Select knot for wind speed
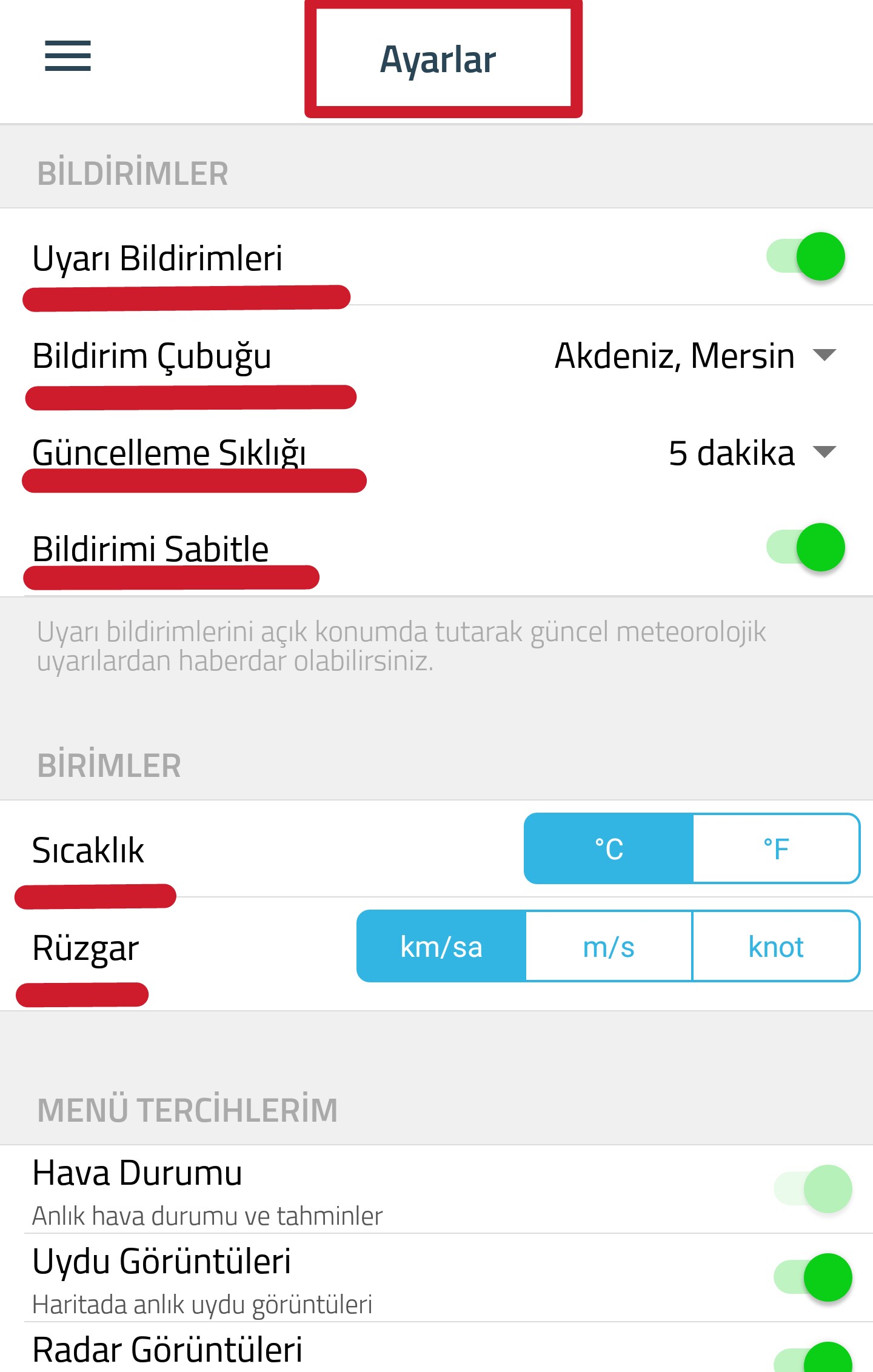The width and height of the screenshot is (873, 1372). [776, 946]
